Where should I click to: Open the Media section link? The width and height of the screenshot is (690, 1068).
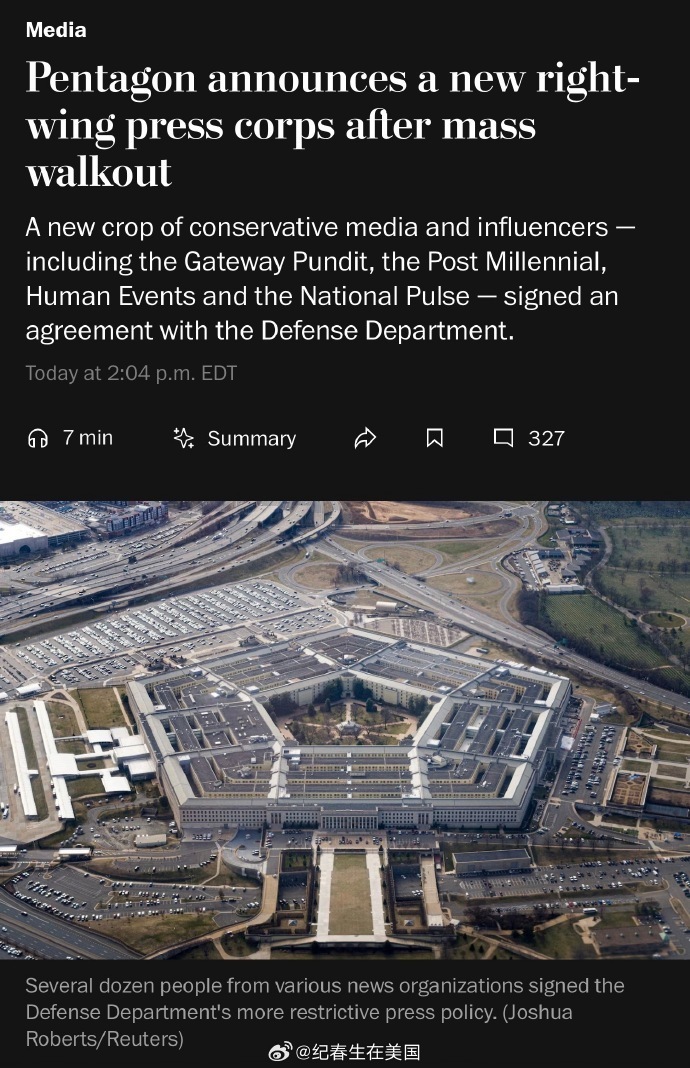pos(56,30)
